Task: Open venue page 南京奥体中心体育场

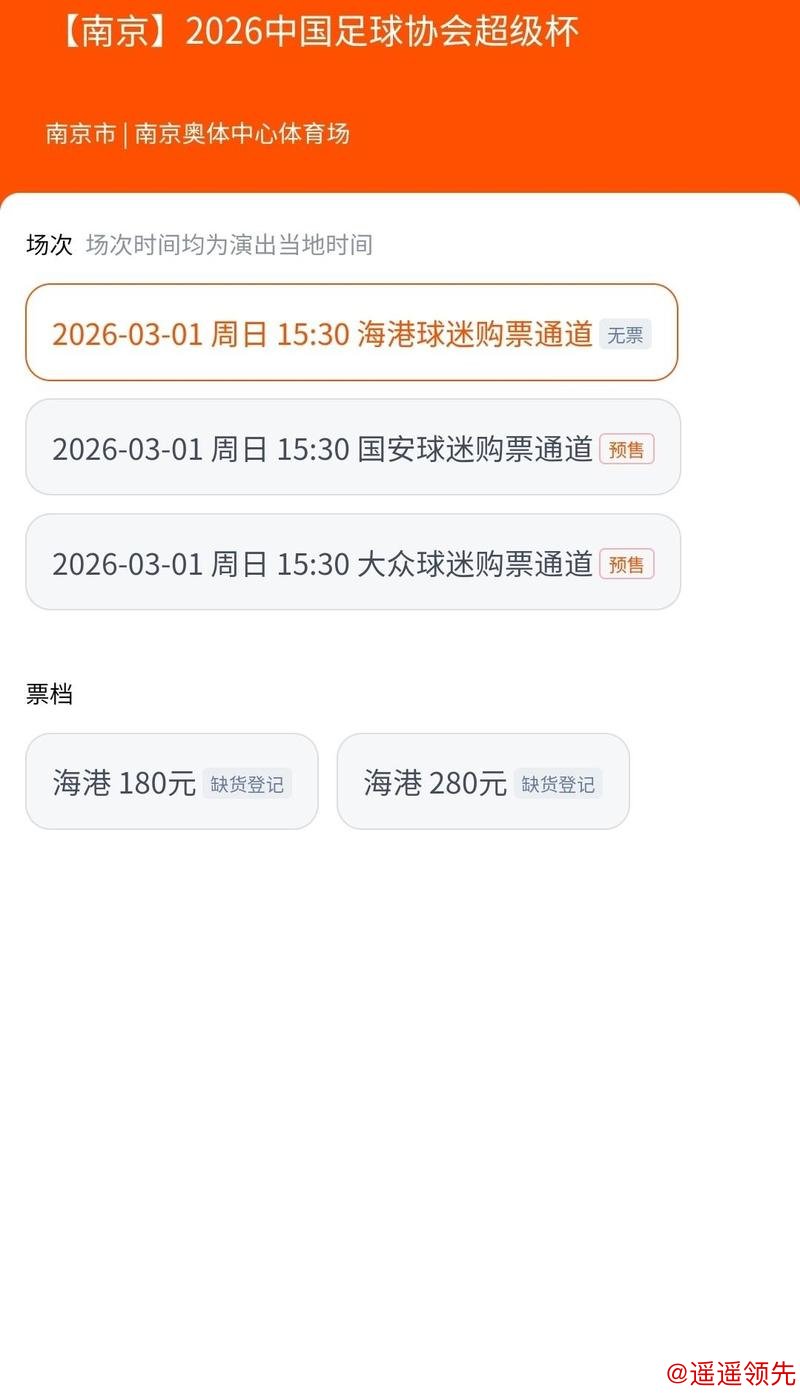Action: pyautogui.click(x=241, y=132)
